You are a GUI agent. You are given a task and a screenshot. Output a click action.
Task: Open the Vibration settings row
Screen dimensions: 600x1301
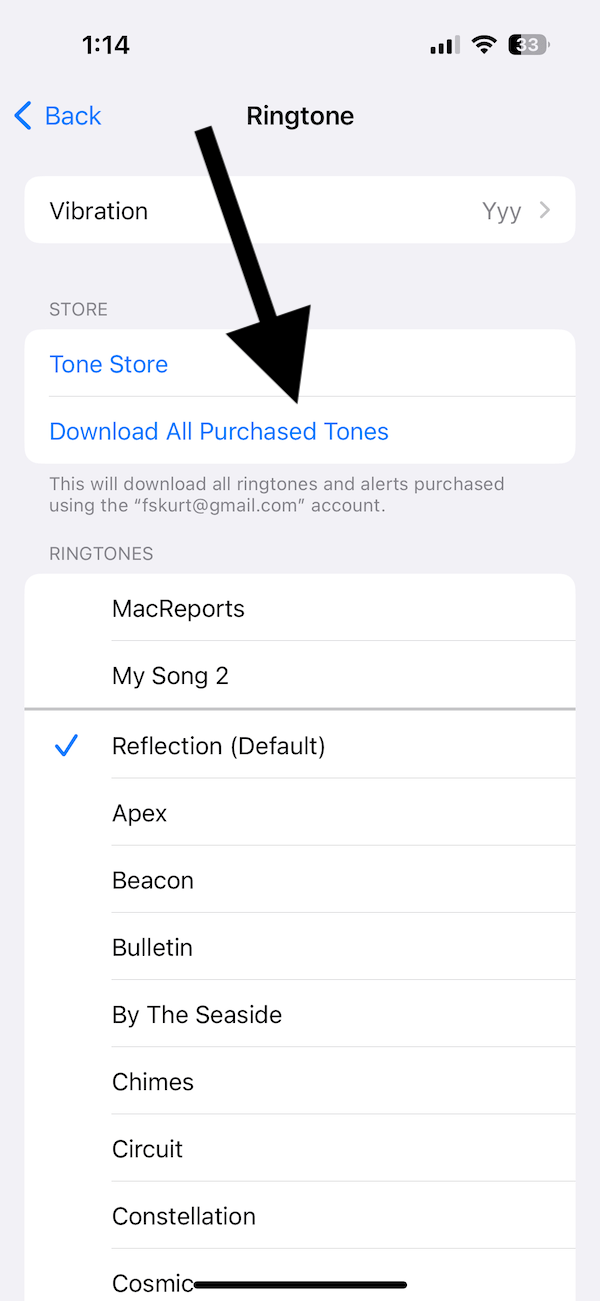pyautogui.click(x=300, y=211)
